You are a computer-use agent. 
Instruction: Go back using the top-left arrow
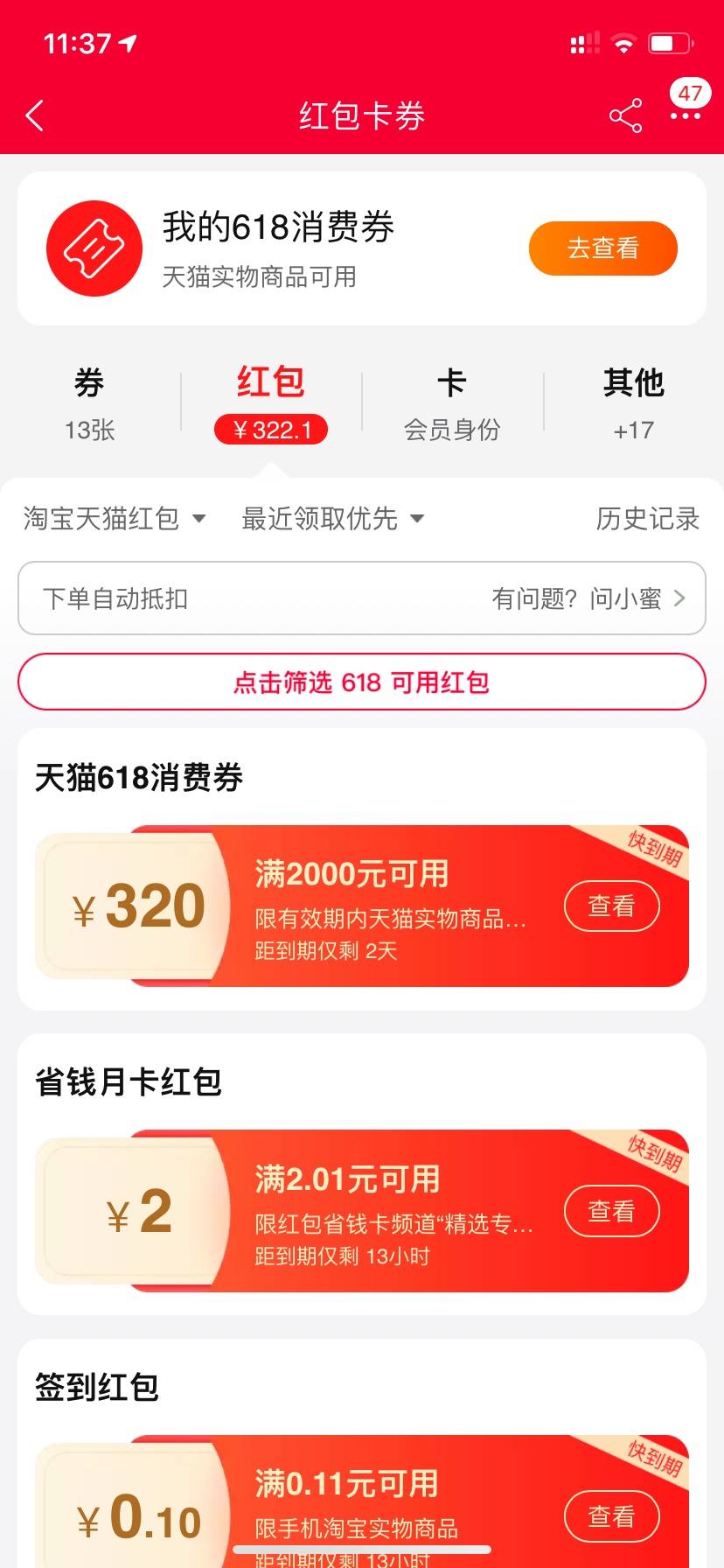pyautogui.click(x=35, y=115)
